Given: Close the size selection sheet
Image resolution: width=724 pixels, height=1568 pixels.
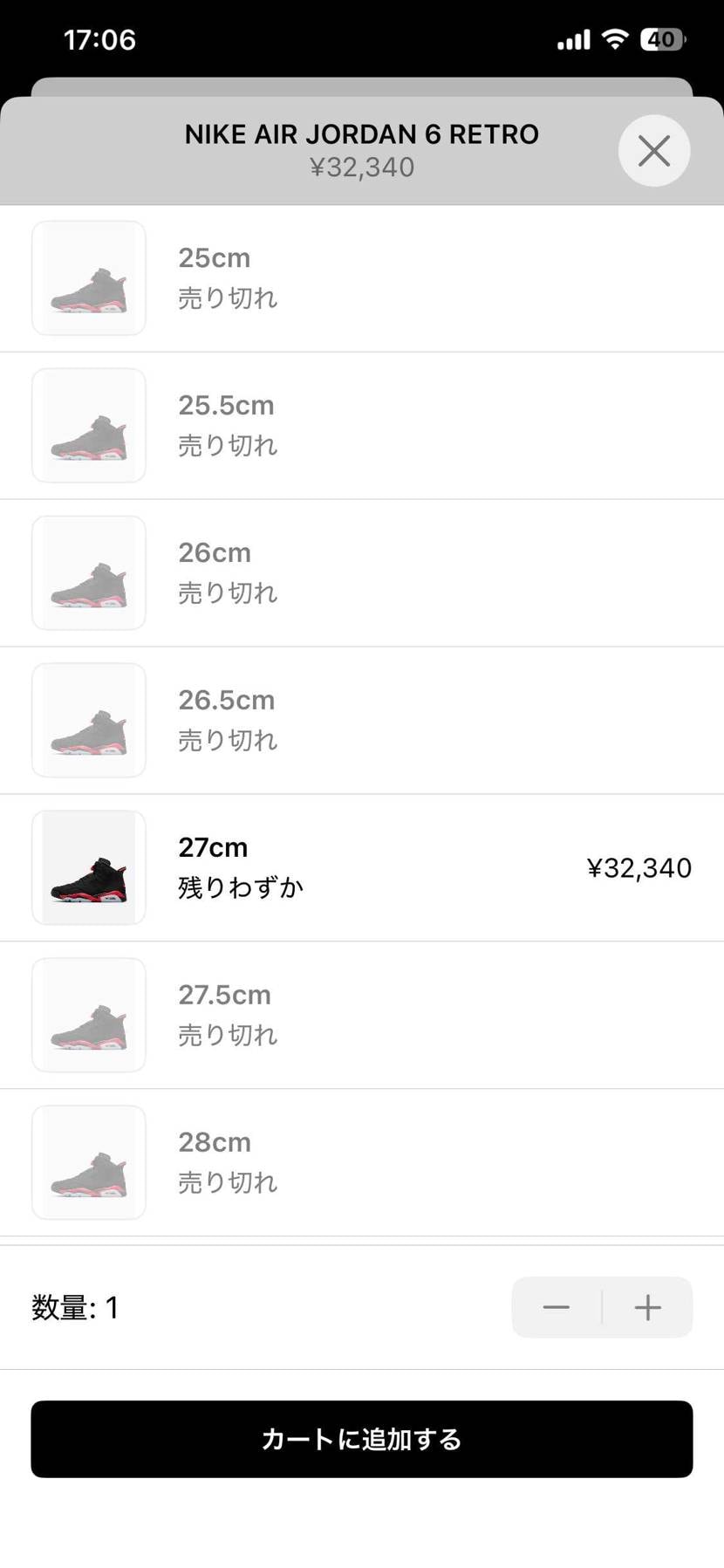Looking at the screenshot, I should click(x=653, y=150).
